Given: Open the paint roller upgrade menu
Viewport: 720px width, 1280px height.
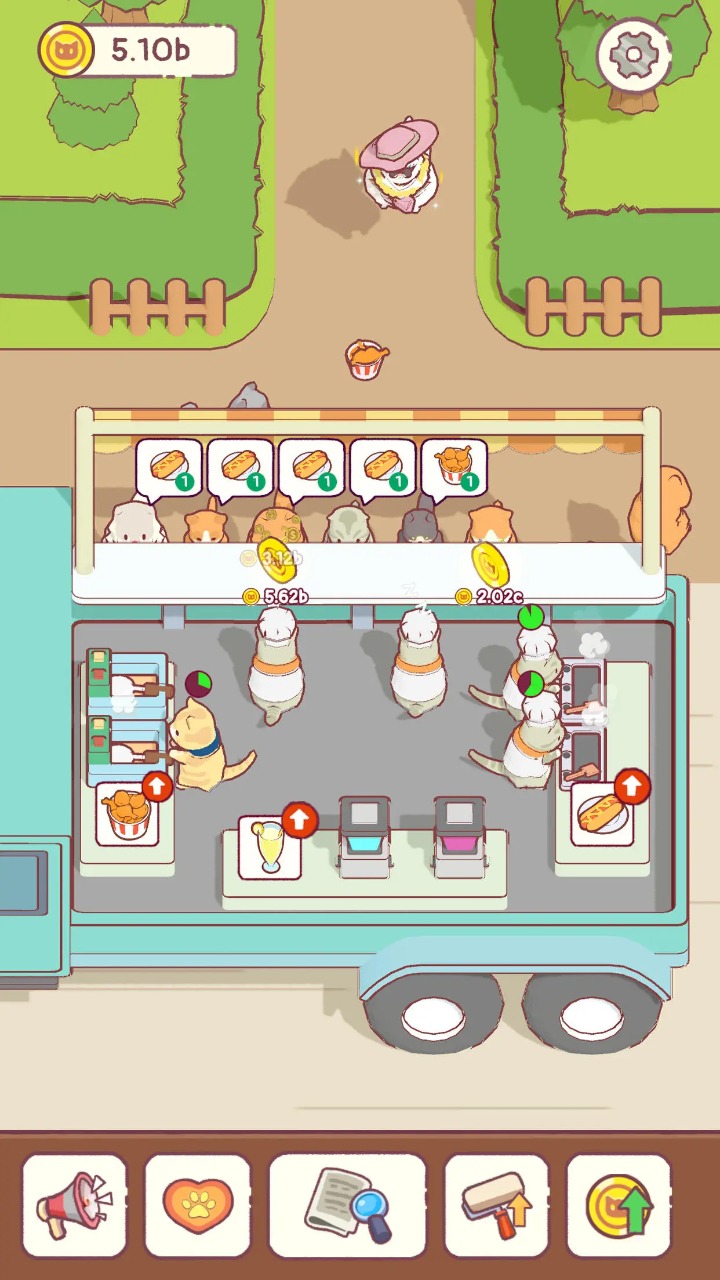Looking at the screenshot, I should point(497,1205).
